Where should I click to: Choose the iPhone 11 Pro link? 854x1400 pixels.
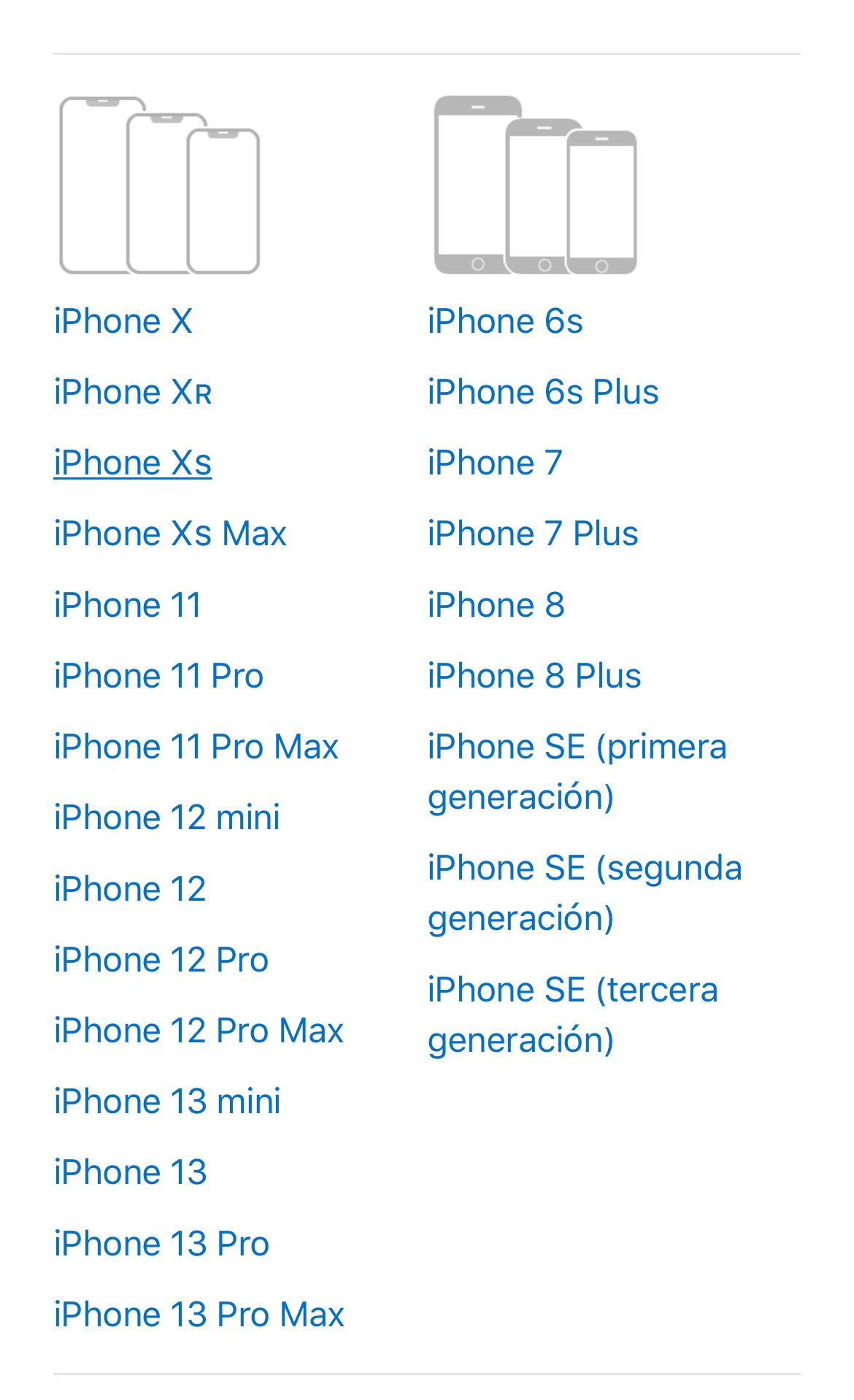pyautogui.click(x=158, y=676)
